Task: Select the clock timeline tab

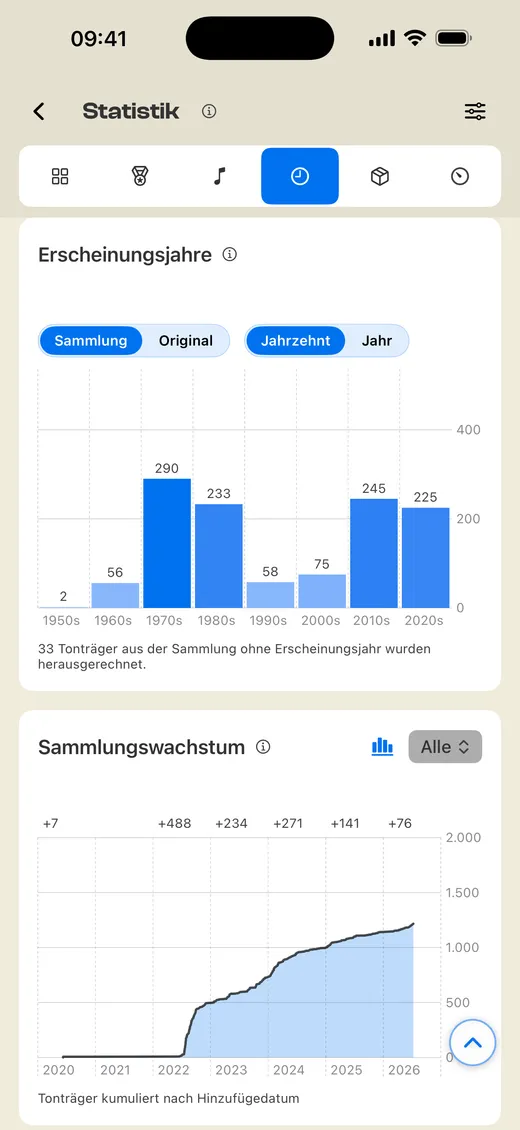Action: [x=300, y=177]
